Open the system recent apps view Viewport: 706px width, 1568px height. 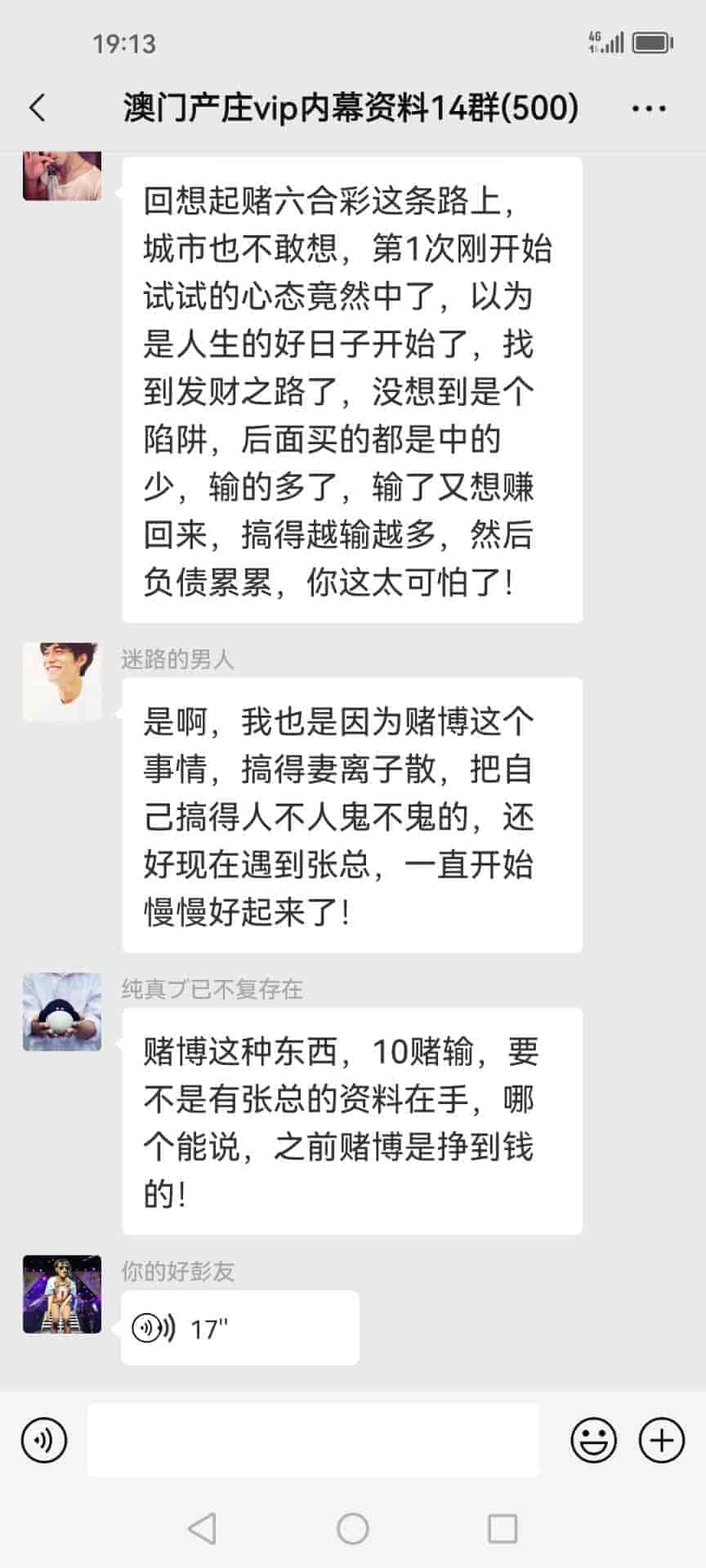[x=502, y=1528]
